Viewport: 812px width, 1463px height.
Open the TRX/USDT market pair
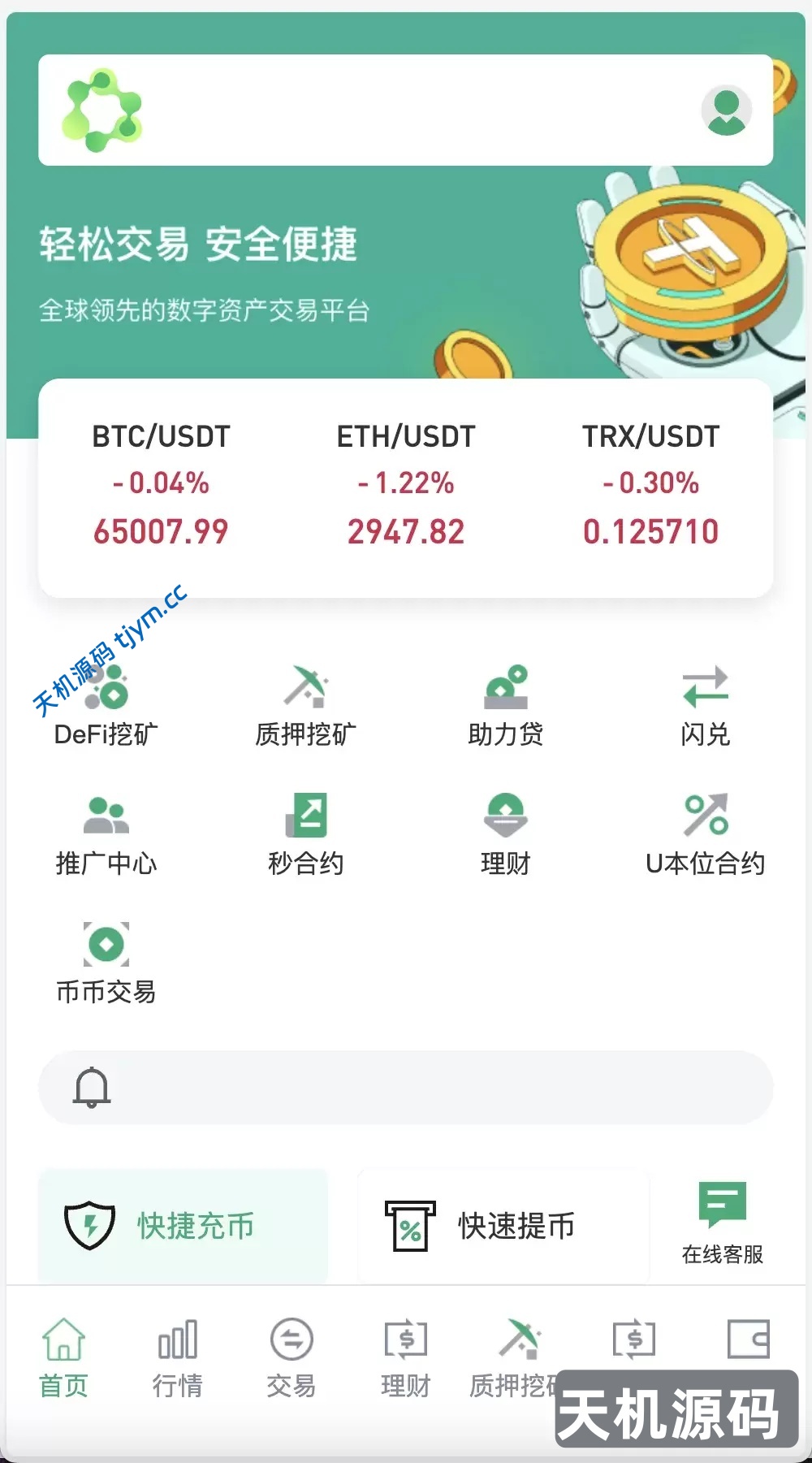(650, 485)
